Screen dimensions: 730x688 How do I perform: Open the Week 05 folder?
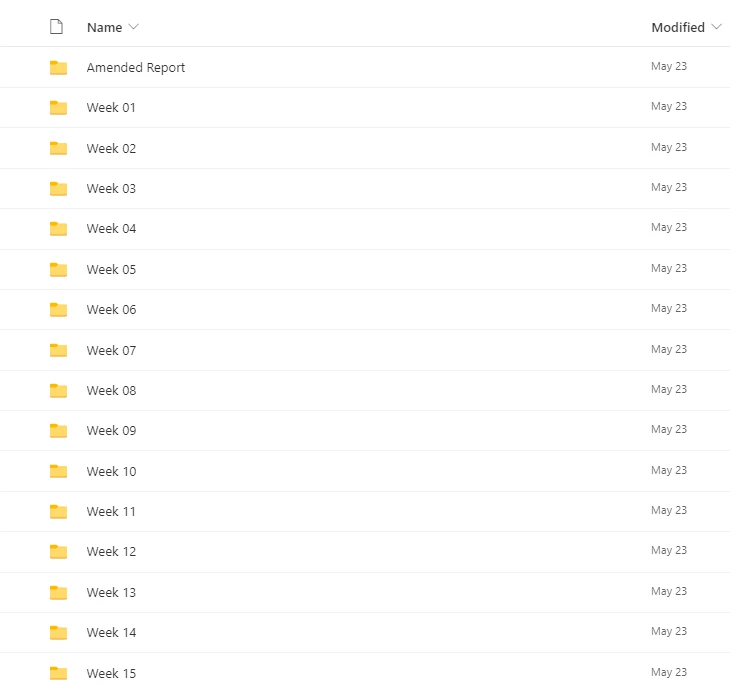coord(111,269)
